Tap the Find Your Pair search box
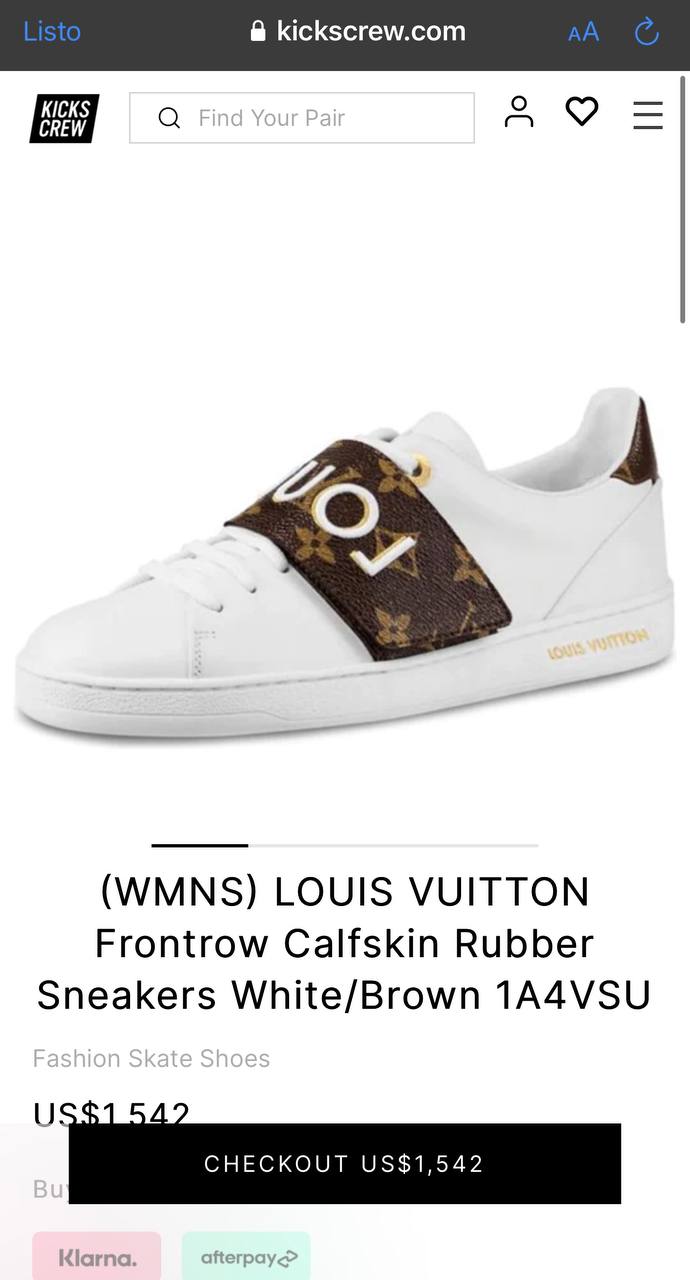Screen dimensions: 690x1280 tap(301, 118)
